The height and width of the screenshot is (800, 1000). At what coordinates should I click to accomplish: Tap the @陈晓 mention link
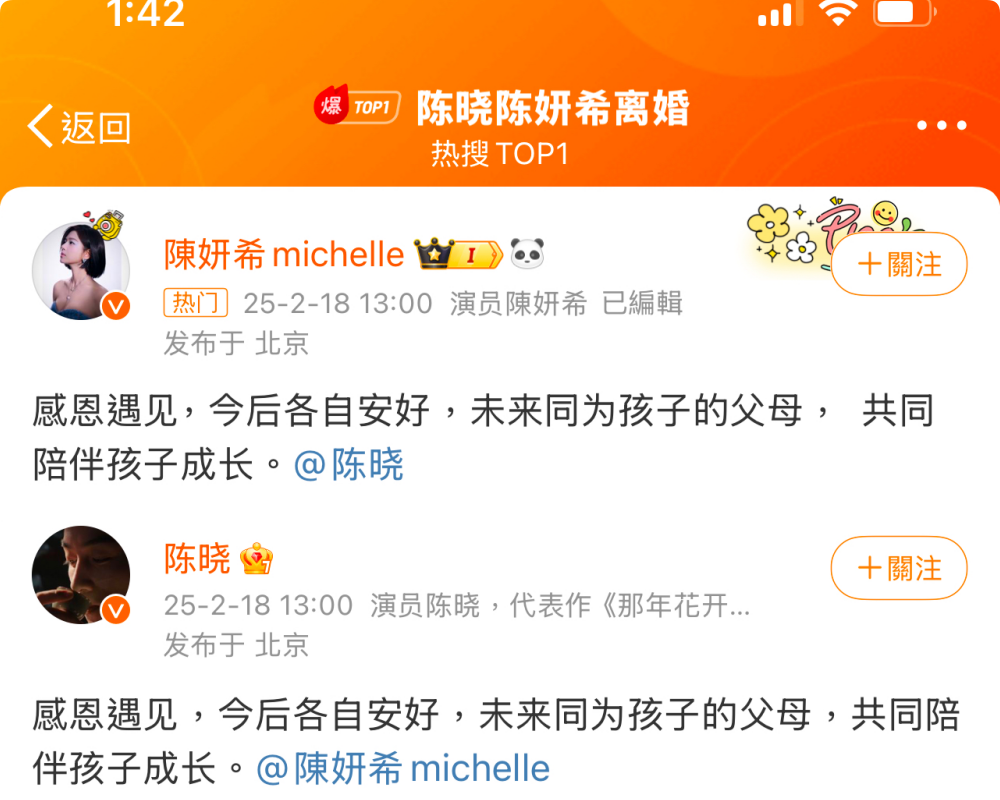(349, 466)
